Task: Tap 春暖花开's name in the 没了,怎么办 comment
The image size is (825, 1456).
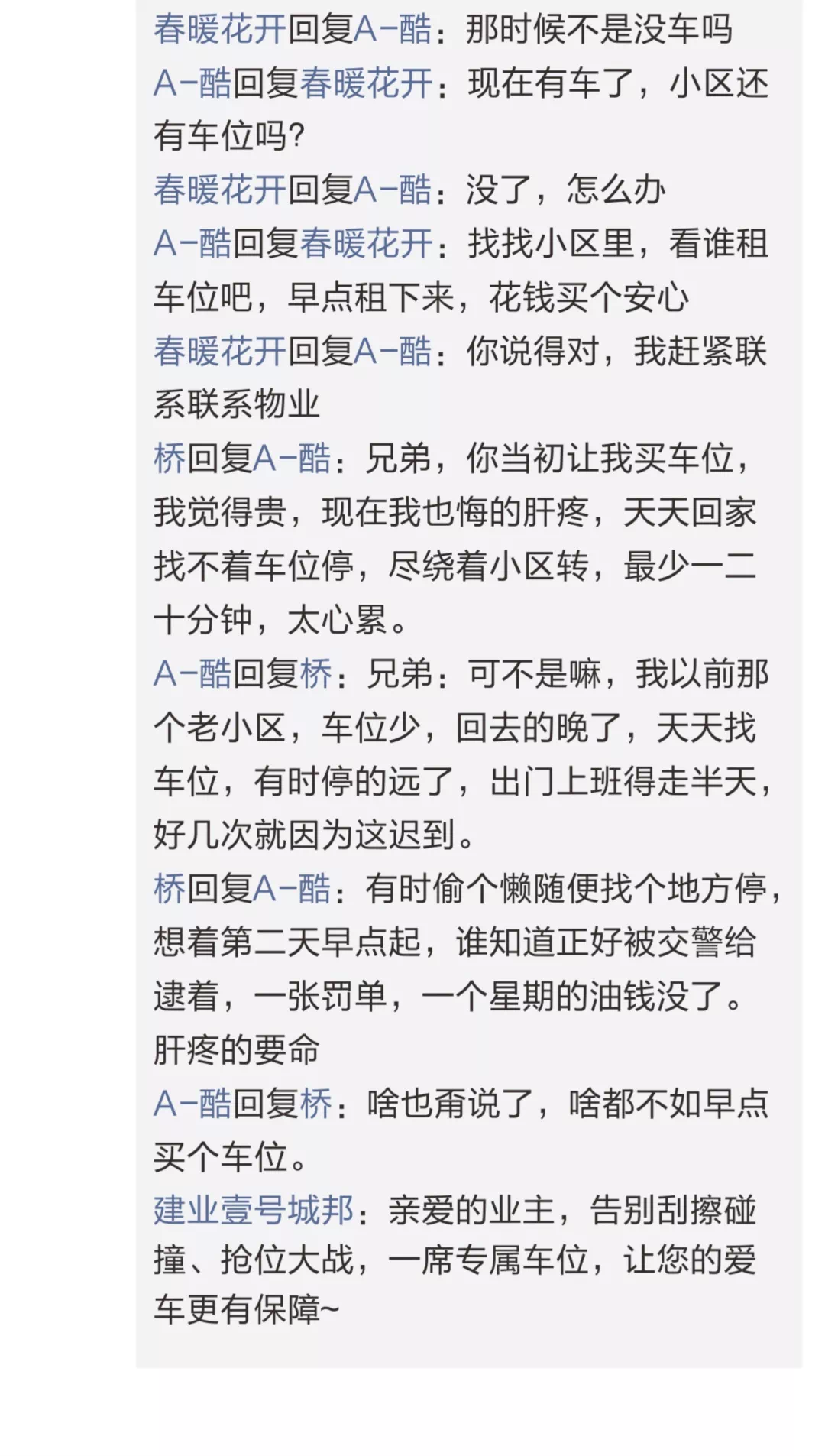Action: (x=220, y=190)
